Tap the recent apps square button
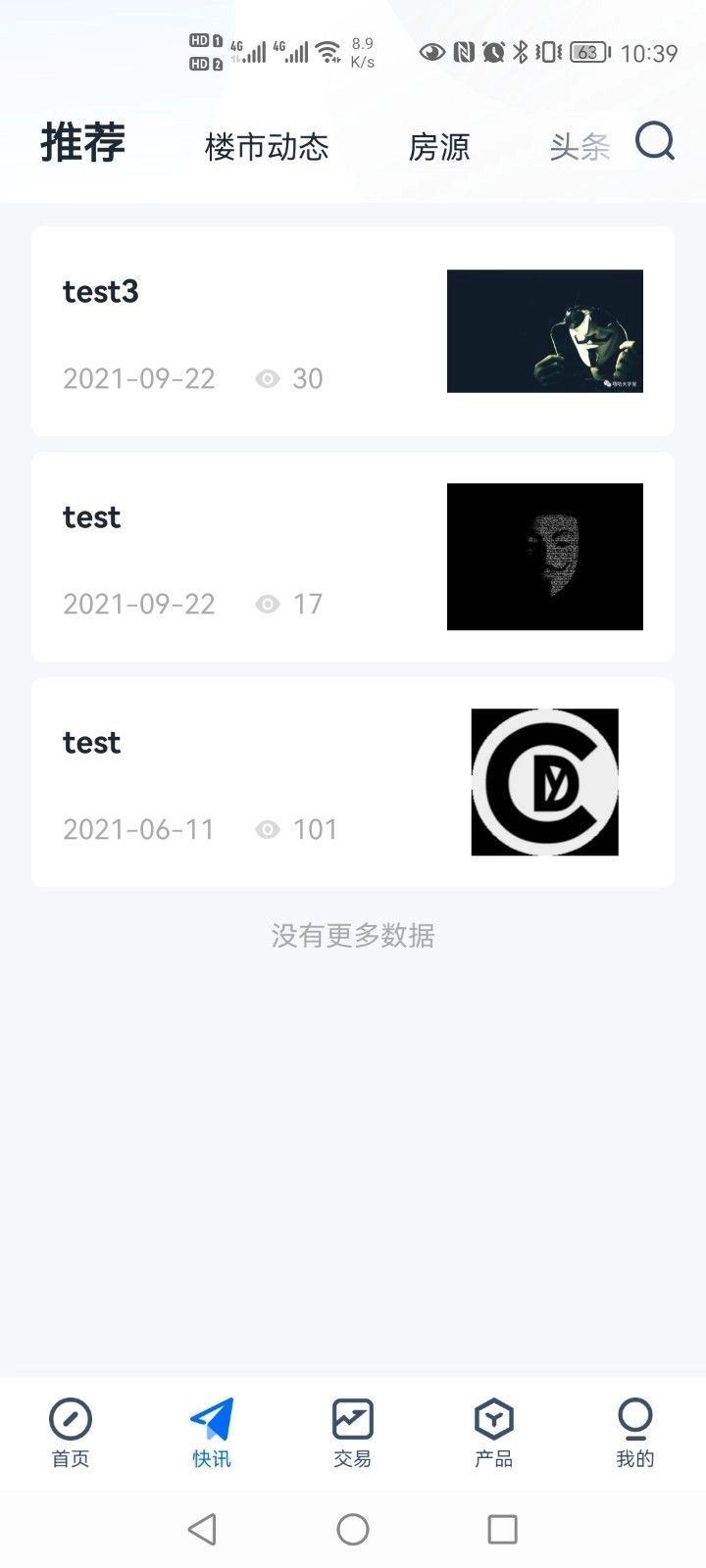Viewport: 706px width, 1568px height. (502, 1528)
